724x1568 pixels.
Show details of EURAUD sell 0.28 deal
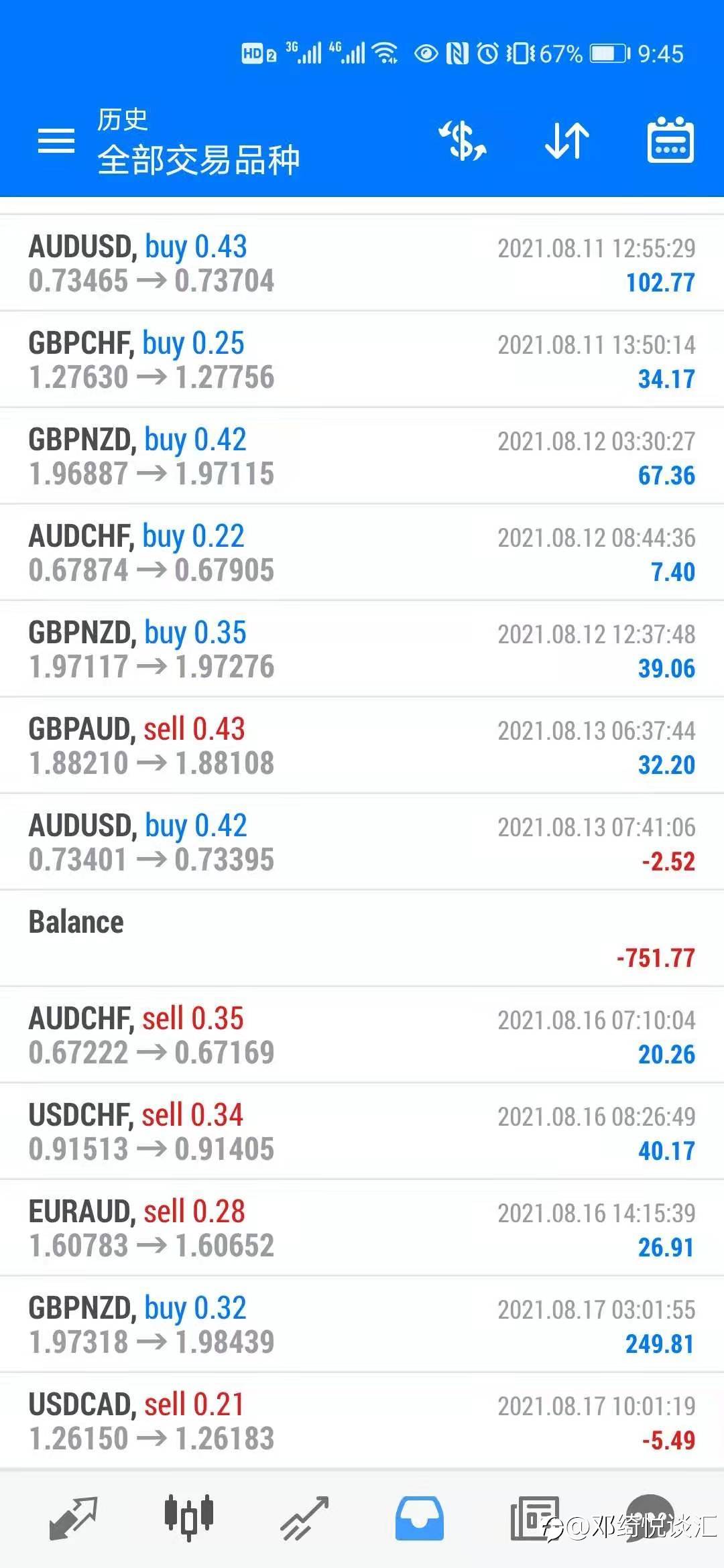362,1229
